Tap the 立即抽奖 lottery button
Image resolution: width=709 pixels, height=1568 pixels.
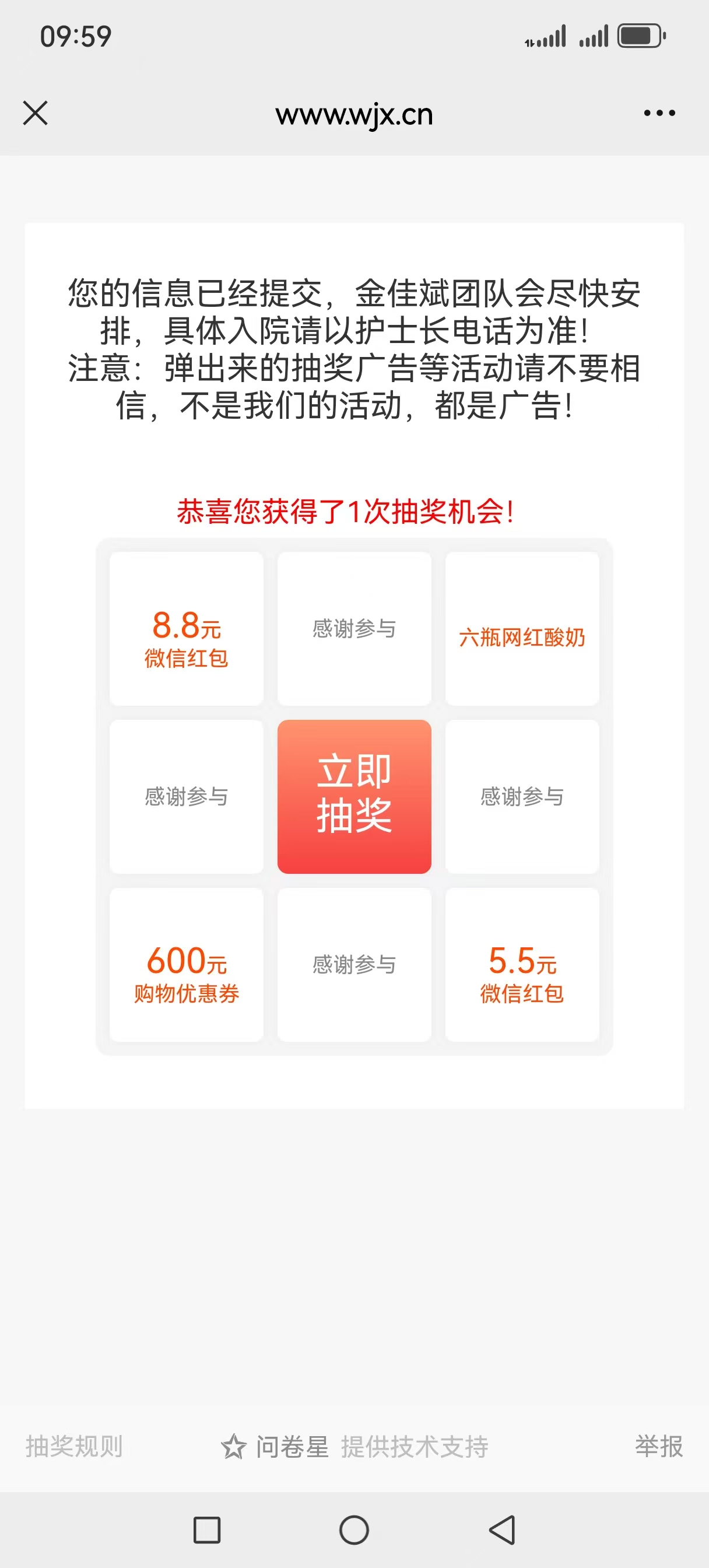click(x=354, y=796)
